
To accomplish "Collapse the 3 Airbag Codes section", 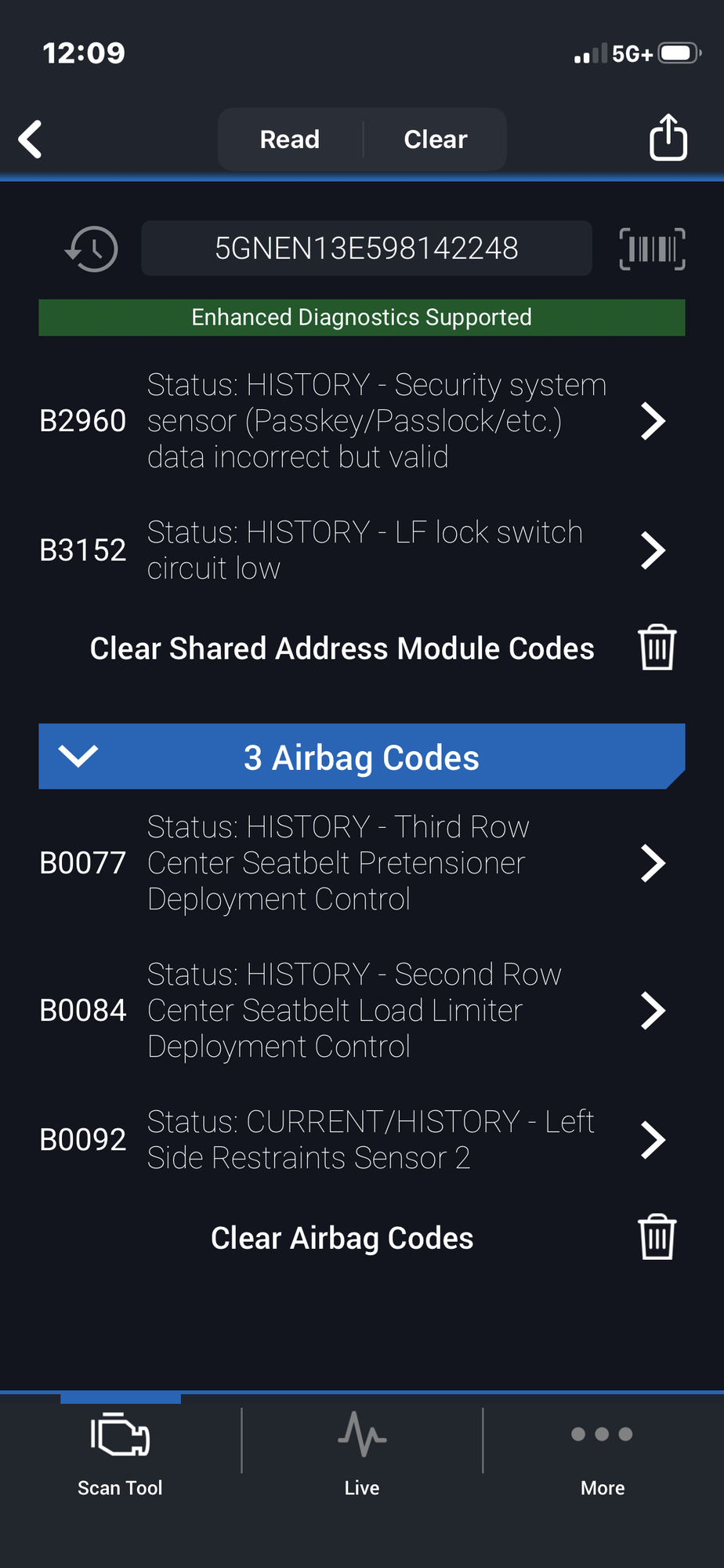I will click(x=78, y=757).
